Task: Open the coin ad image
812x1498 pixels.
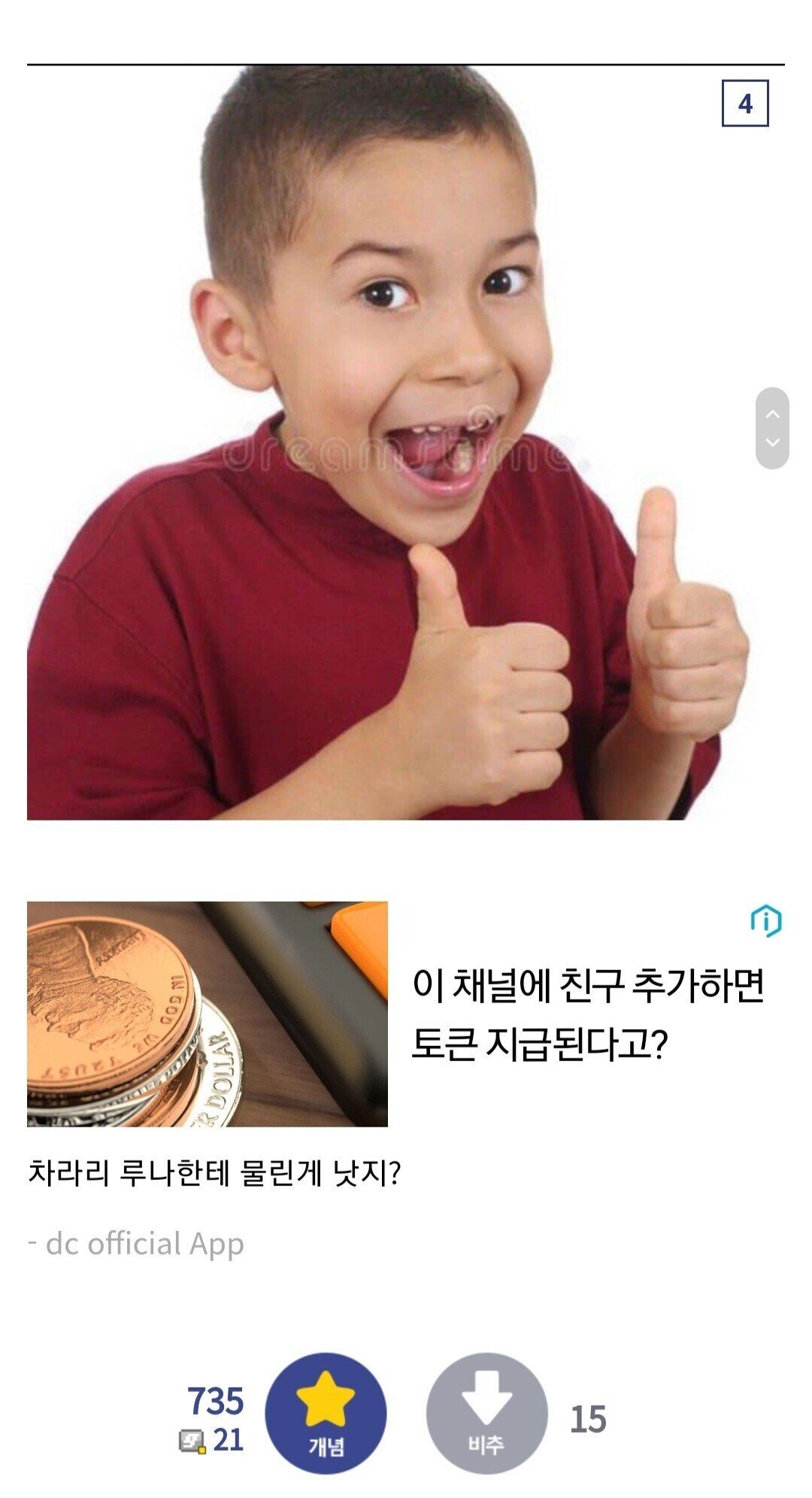Action: [208, 1014]
